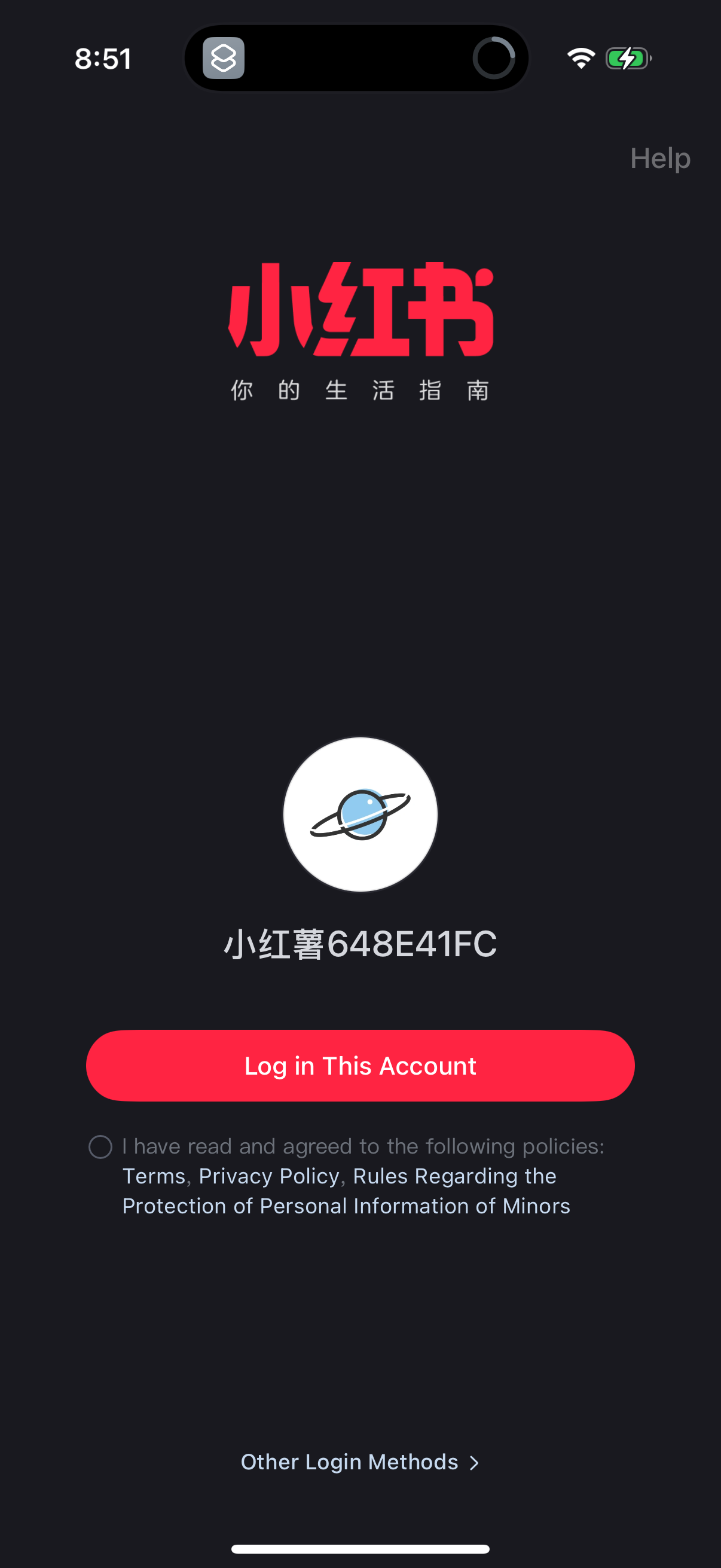
Task: Tap the Wi-Fi status icon
Action: pyautogui.click(x=579, y=58)
